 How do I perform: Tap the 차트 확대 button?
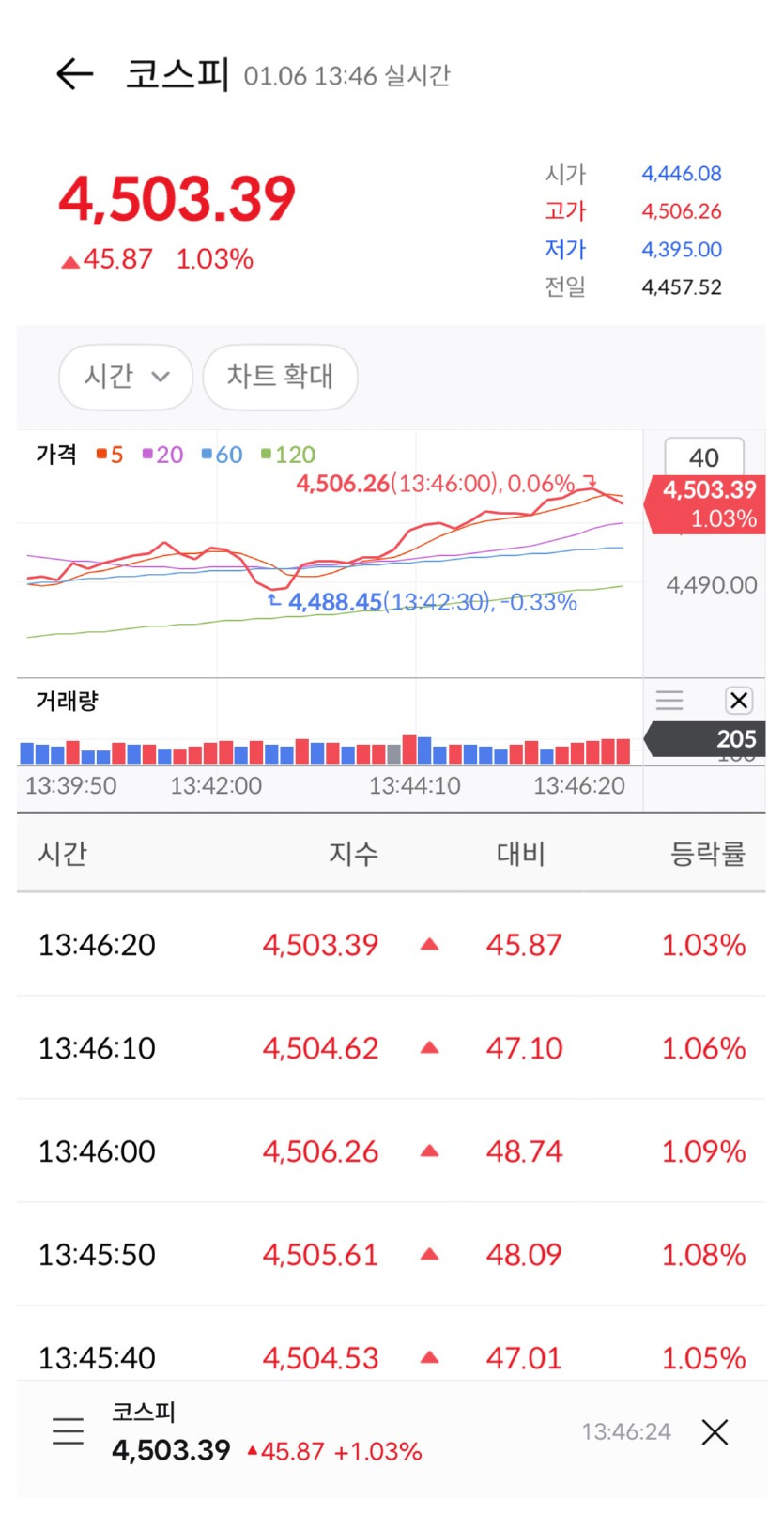[x=280, y=377]
